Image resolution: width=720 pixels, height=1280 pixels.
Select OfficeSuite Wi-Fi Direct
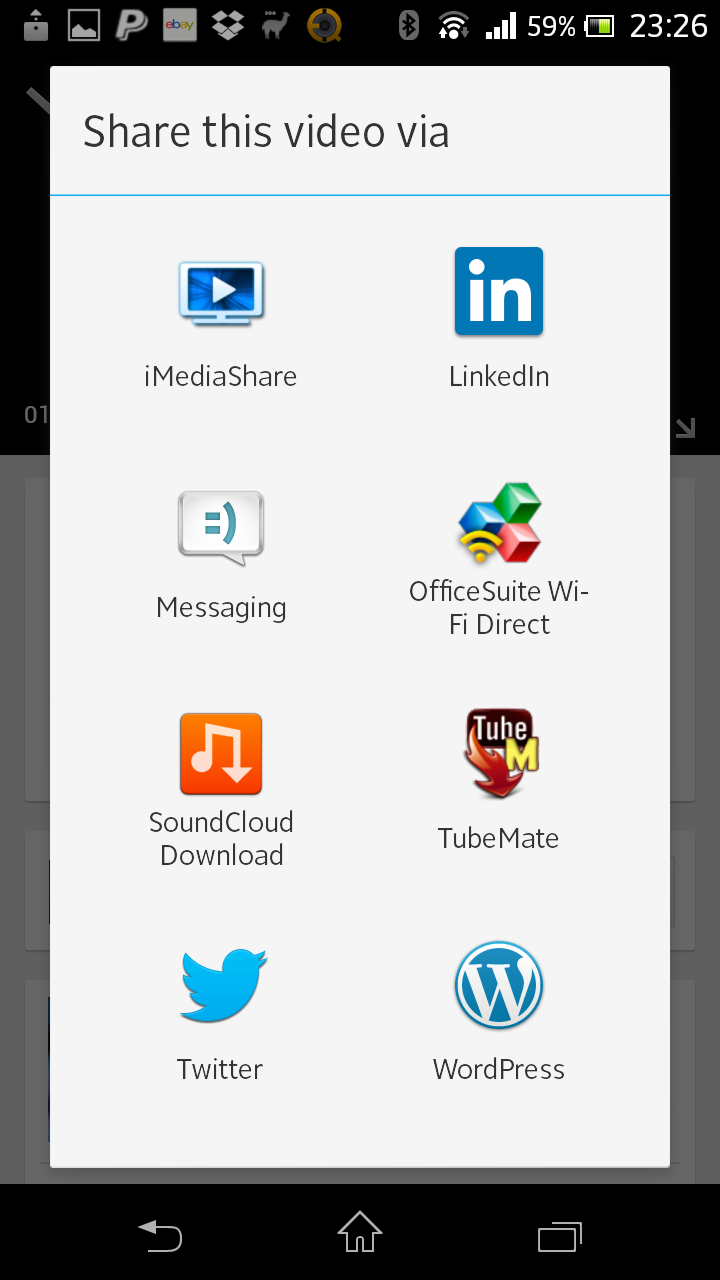coord(499,560)
